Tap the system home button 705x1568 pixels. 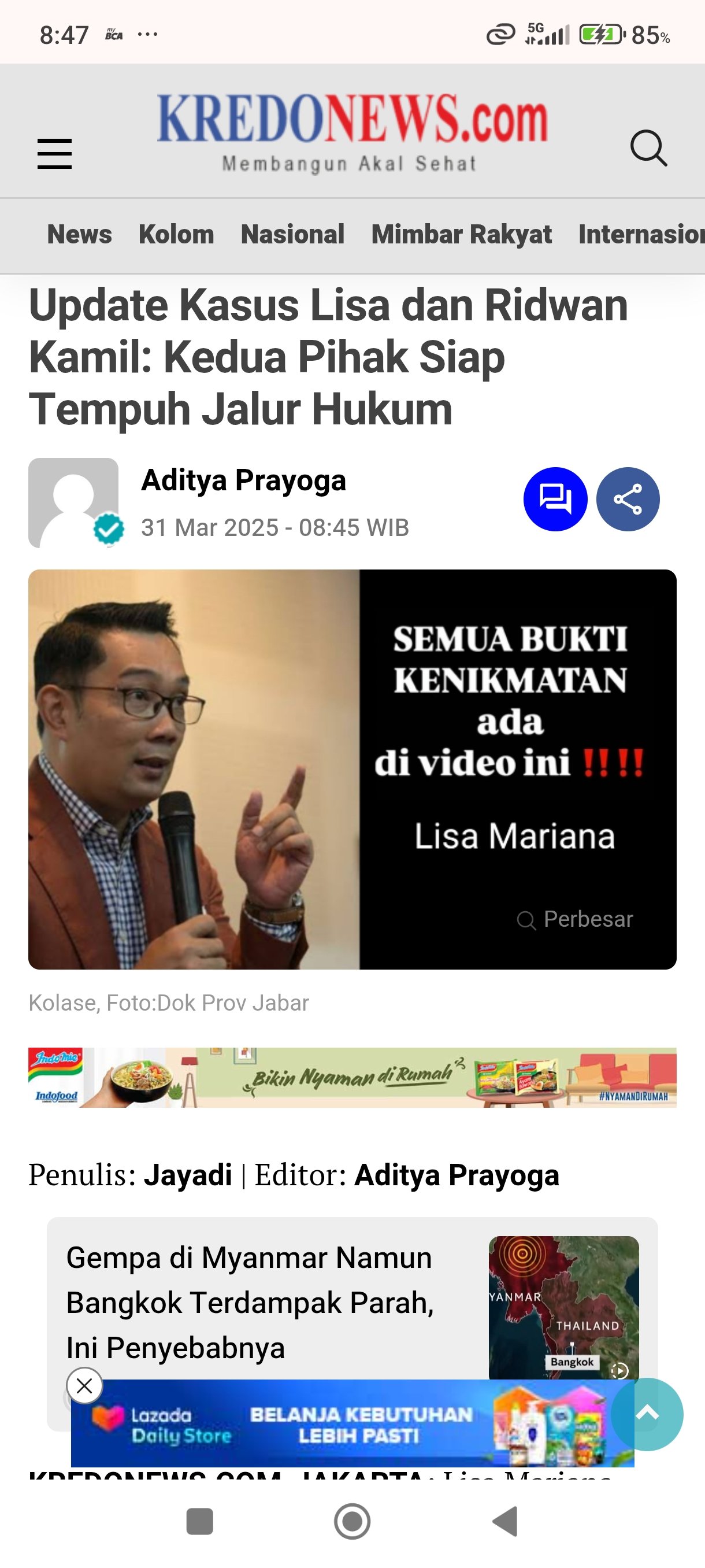pyautogui.click(x=352, y=1522)
